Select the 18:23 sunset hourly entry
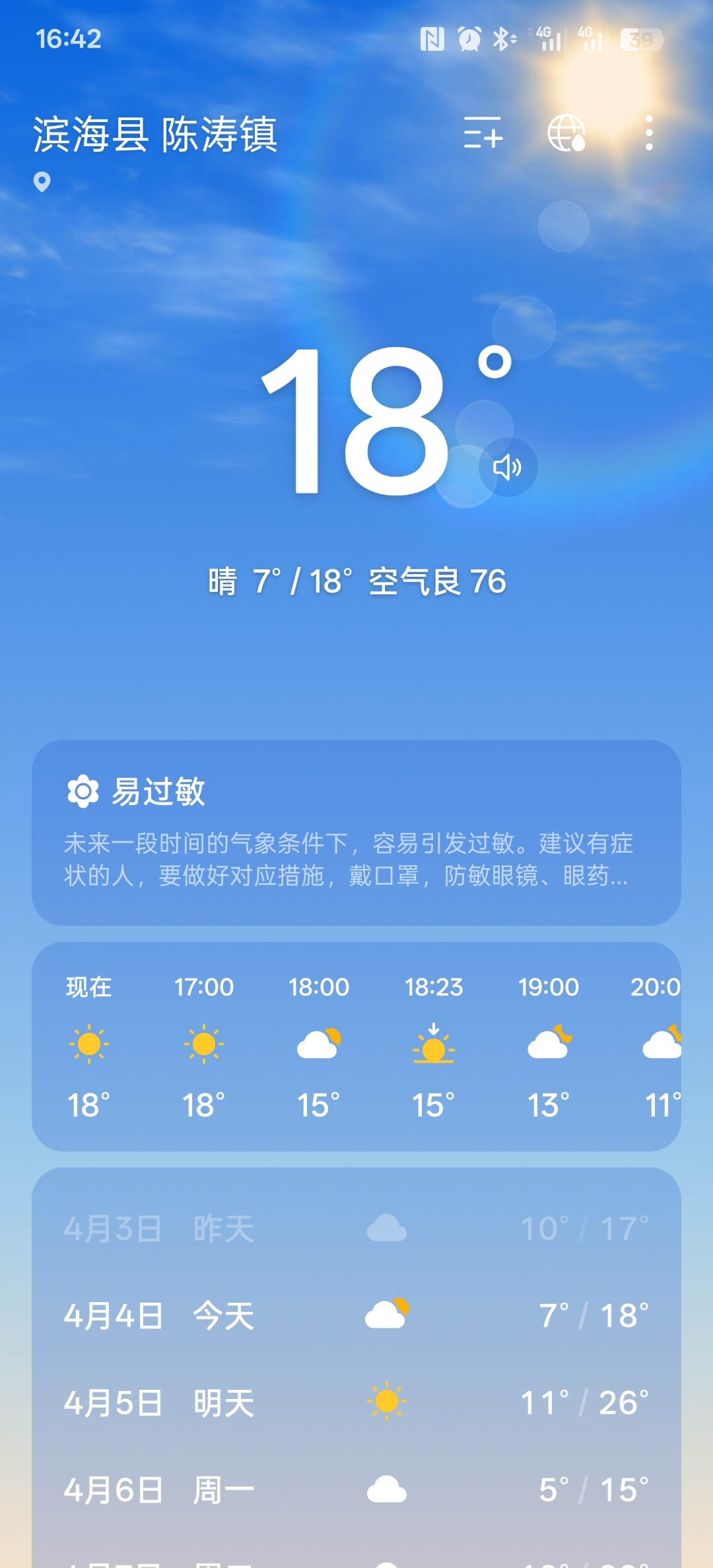Image resolution: width=713 pixels, height=1568 pixels. pyautogui.click(x=434, y=1046)
